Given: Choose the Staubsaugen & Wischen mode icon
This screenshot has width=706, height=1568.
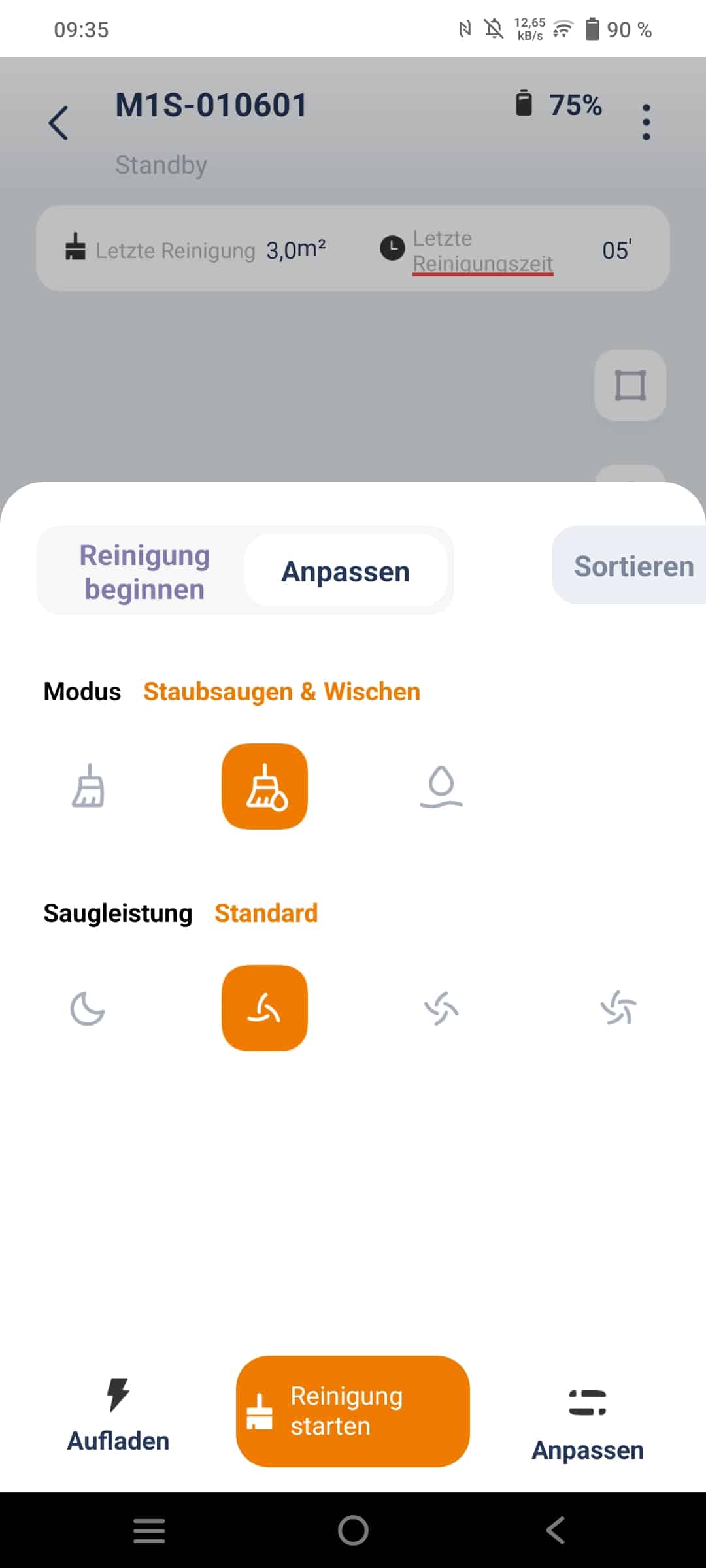Looking at the screenshot, I should pos(265,786).
